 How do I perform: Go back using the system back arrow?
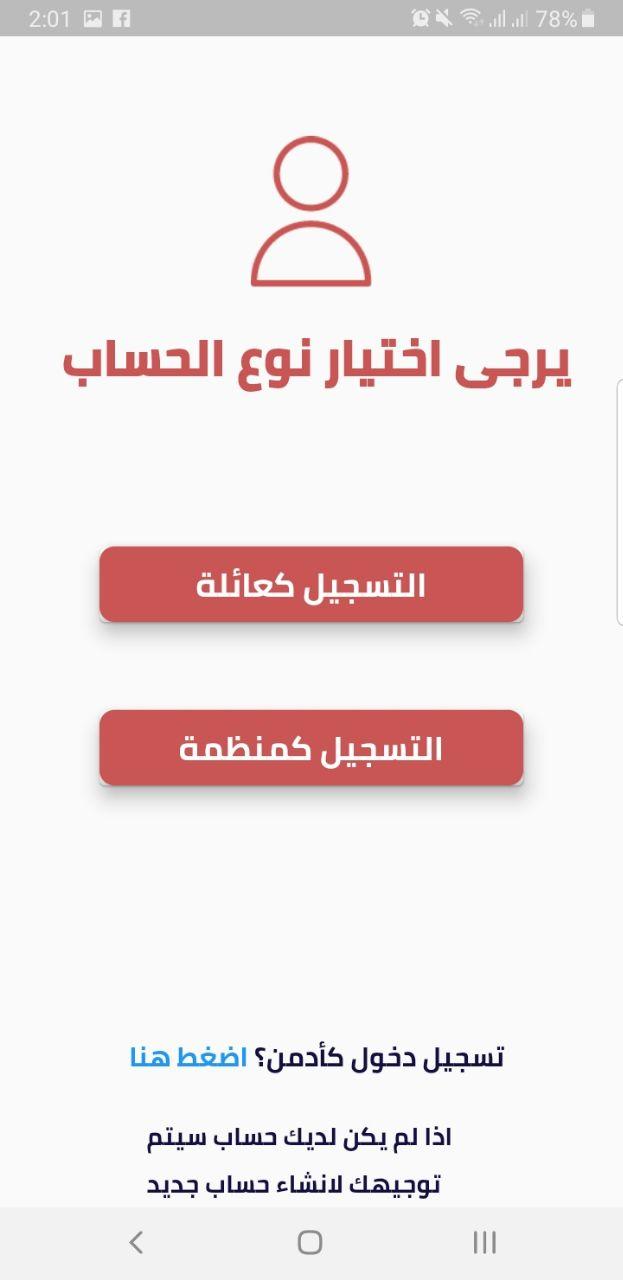point(136,1242)
